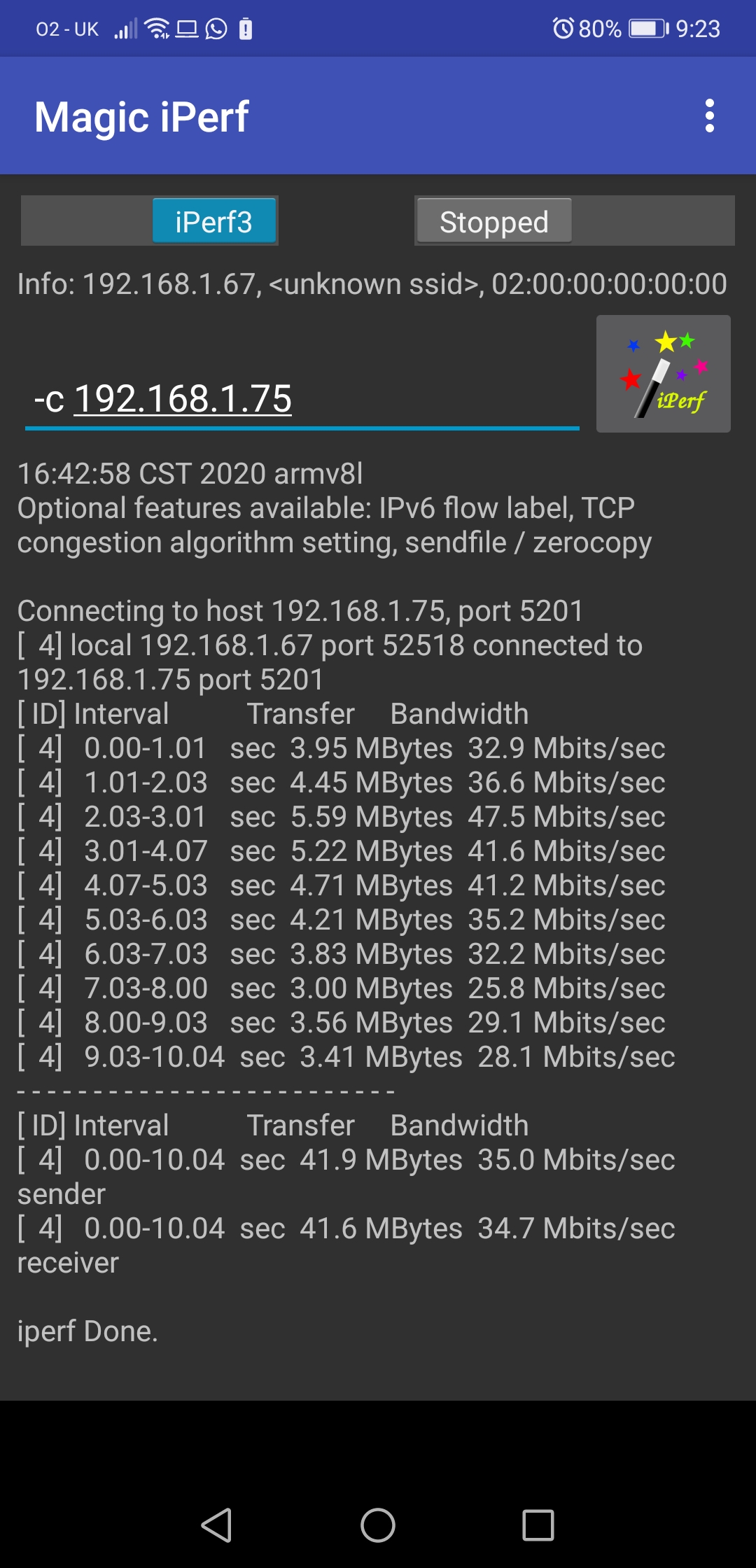Tap the screen cast icon in the status bar
Image resolution: width=756 pixels, height=1568 pixels.
point(186,28)
